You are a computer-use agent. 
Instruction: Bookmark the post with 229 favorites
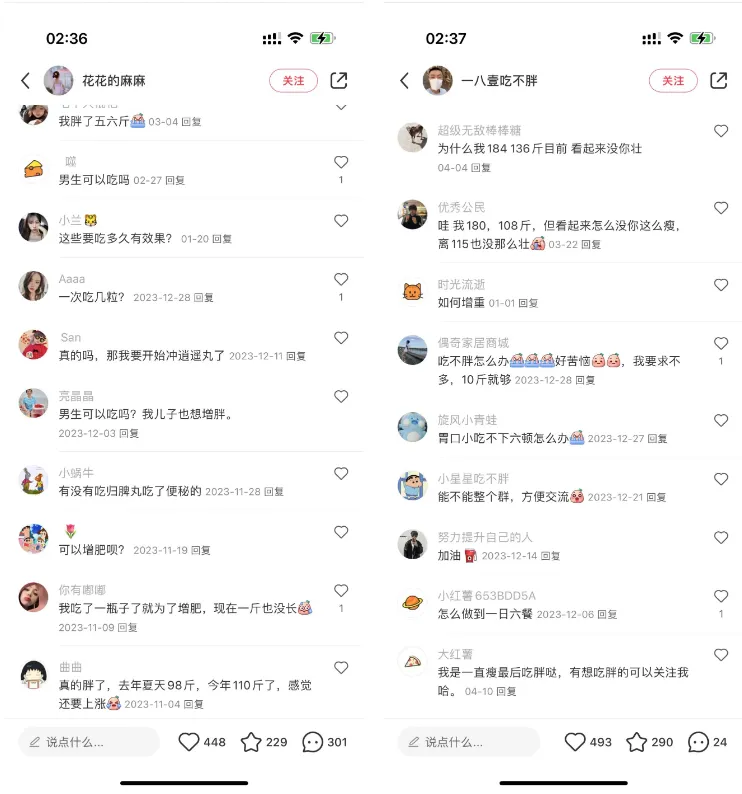pos(251,742)
